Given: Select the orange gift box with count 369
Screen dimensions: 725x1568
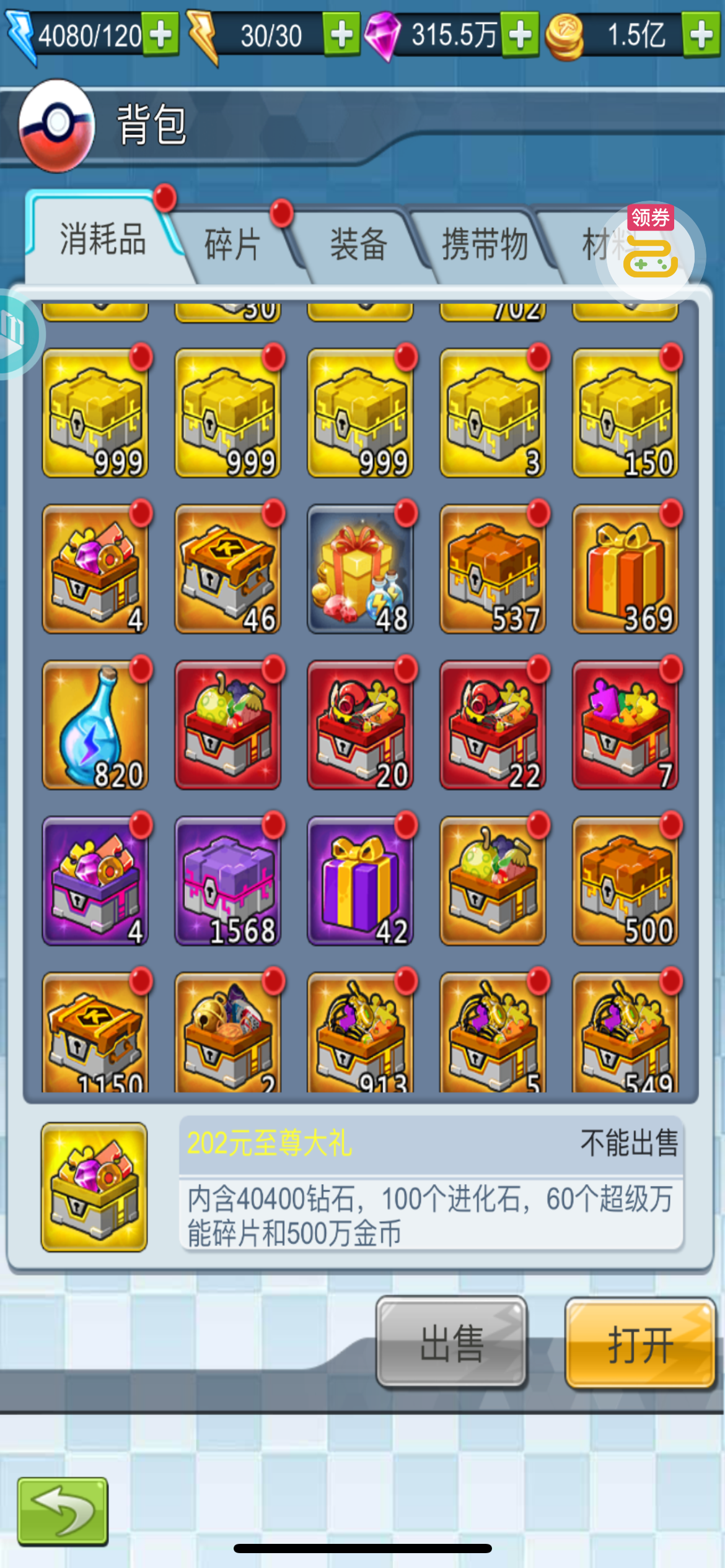Looking at the screenshot, I should [x=625, y=569].
